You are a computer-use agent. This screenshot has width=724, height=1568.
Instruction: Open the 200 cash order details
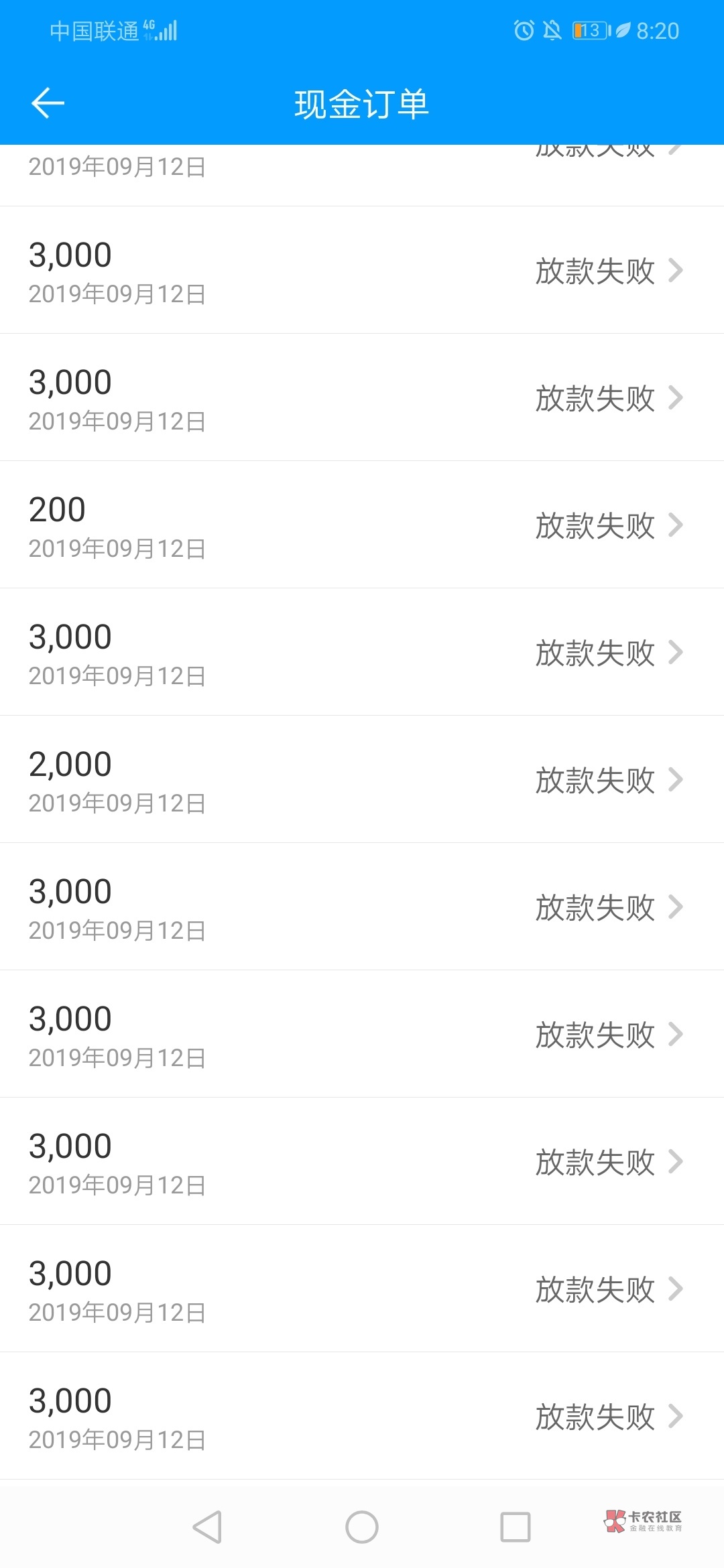tap(362, 525)
